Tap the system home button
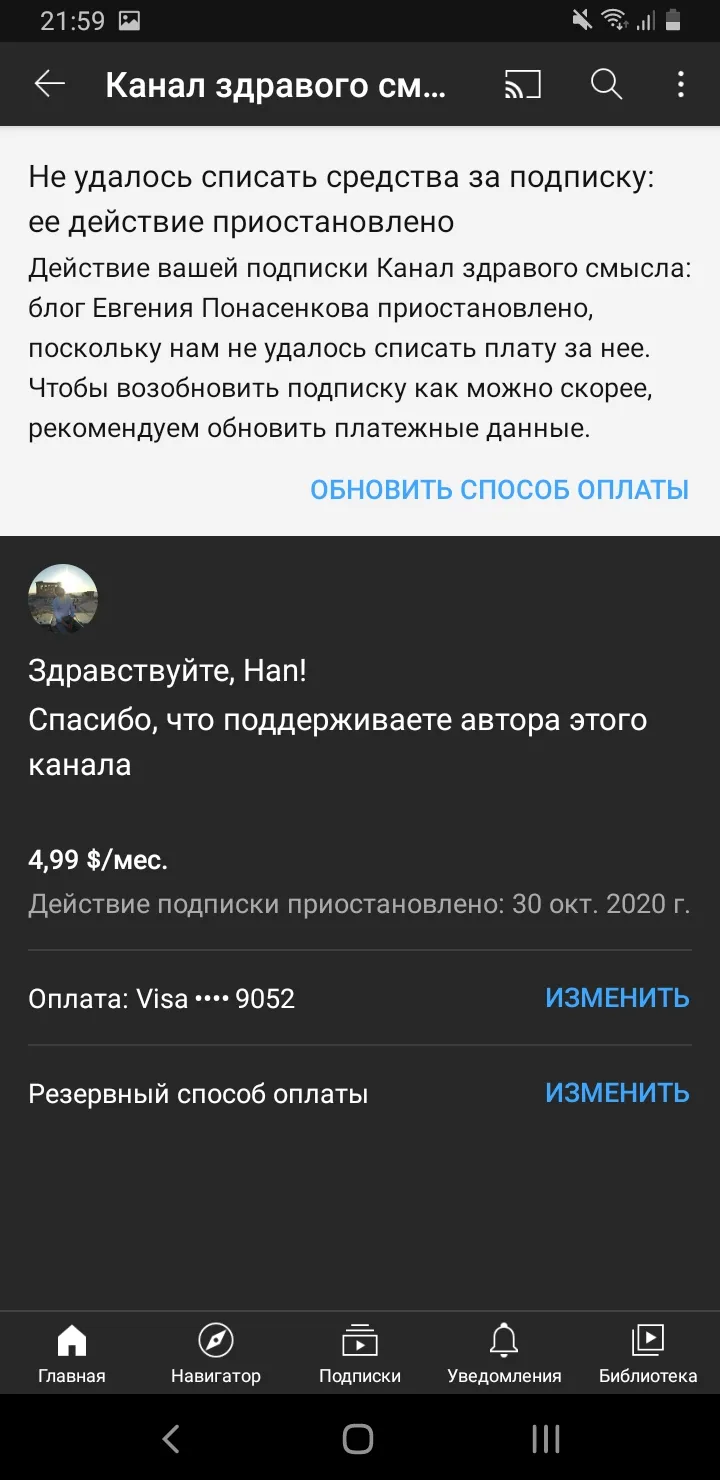Screen dimensions: 720x1480 tap(358, 1439)
